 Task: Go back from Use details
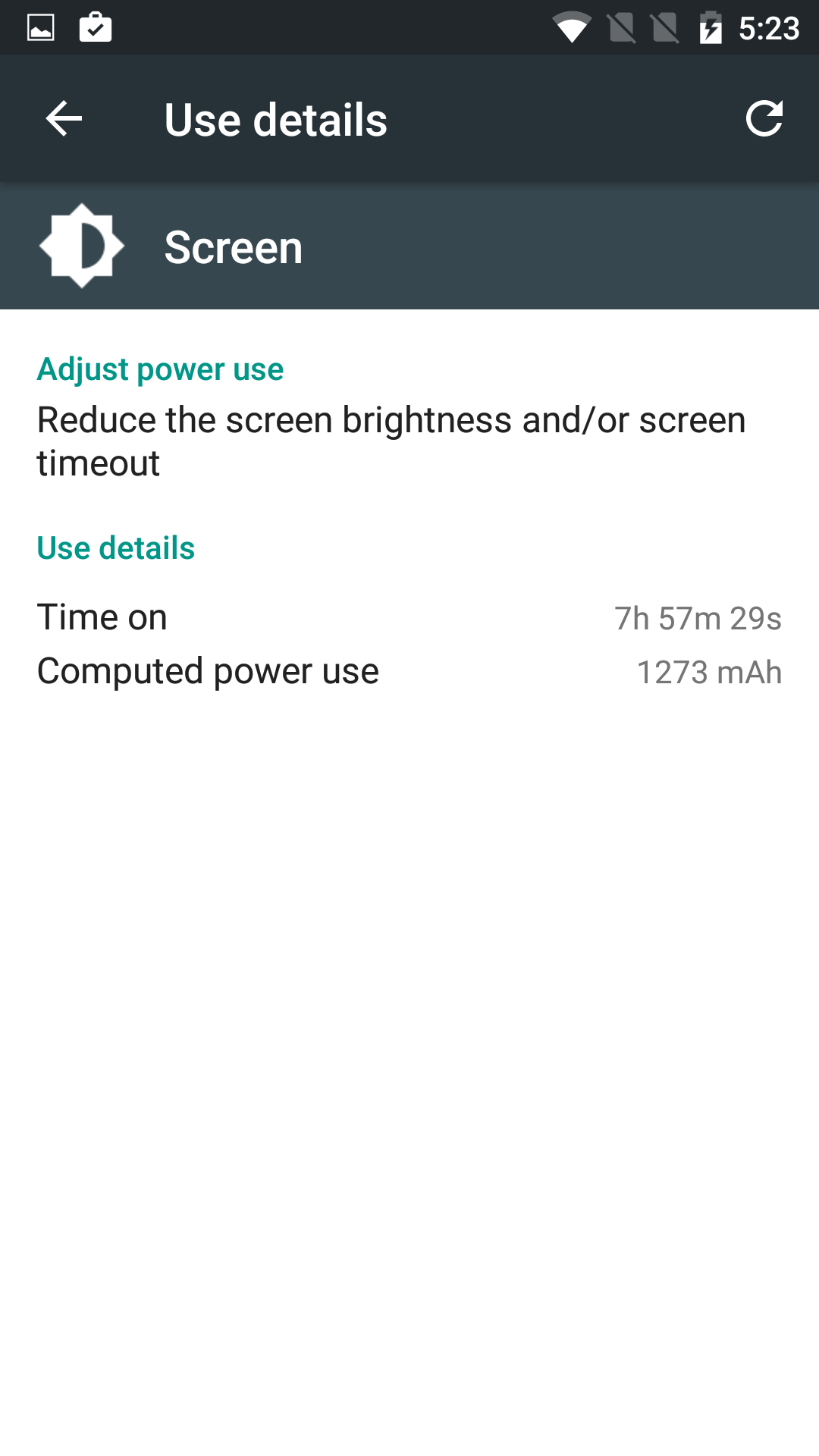pyautogui.click(x=64, y=119)
